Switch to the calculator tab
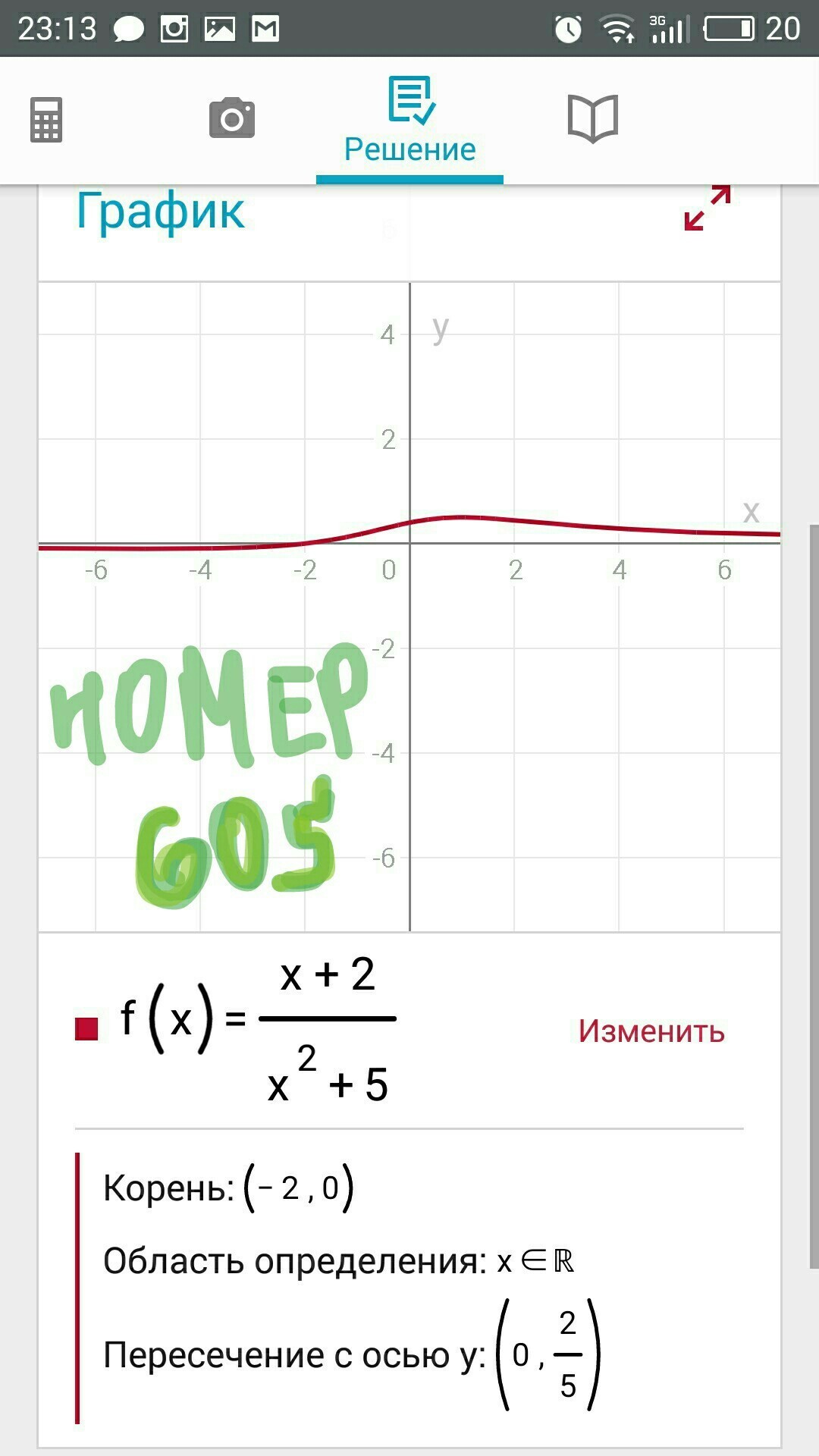 [x=46, y=120]
